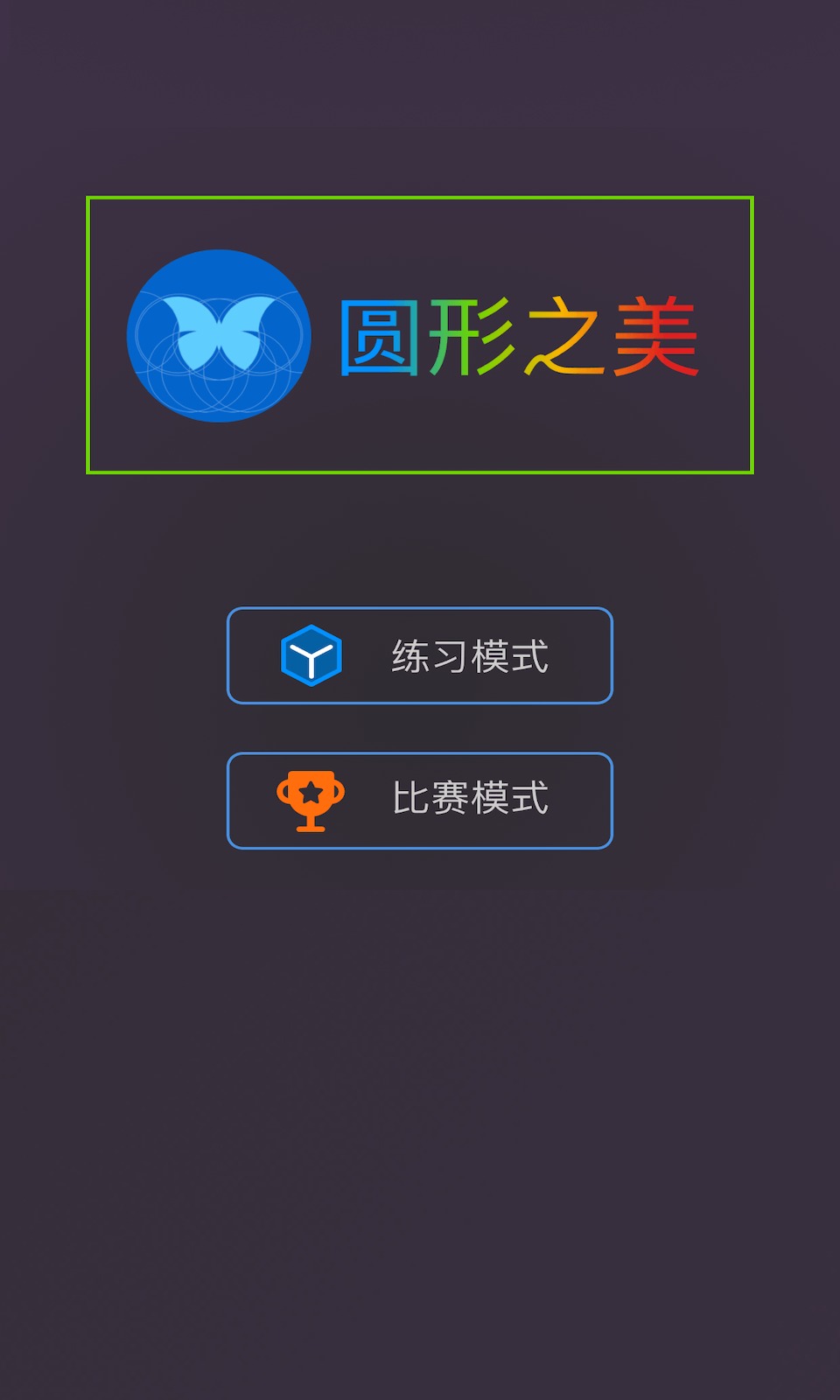The height and width of the screenshot is (1400, 840).
Task: Open 练习模式 practice mode
Action: (419, 656)
